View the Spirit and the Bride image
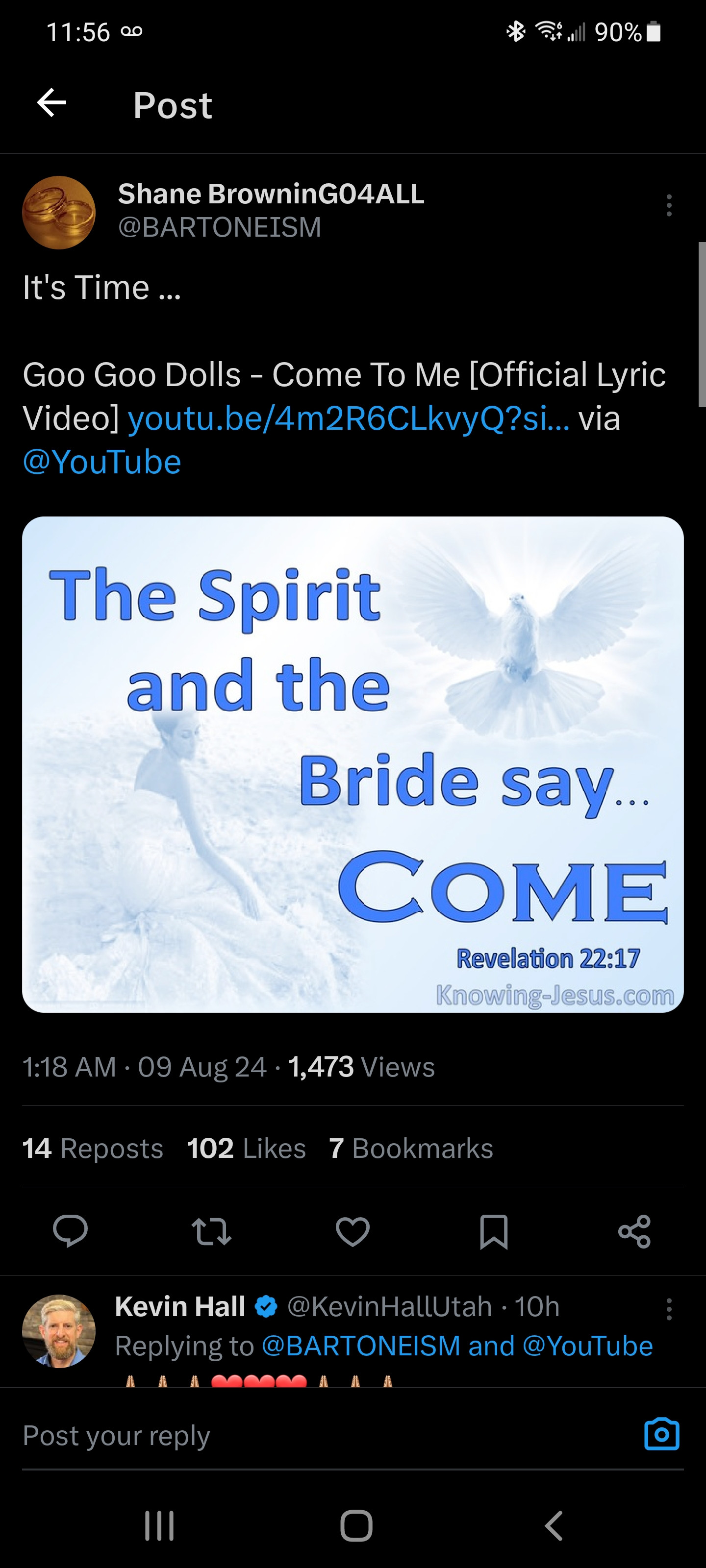706x1568 pixels. click(353, 764)
